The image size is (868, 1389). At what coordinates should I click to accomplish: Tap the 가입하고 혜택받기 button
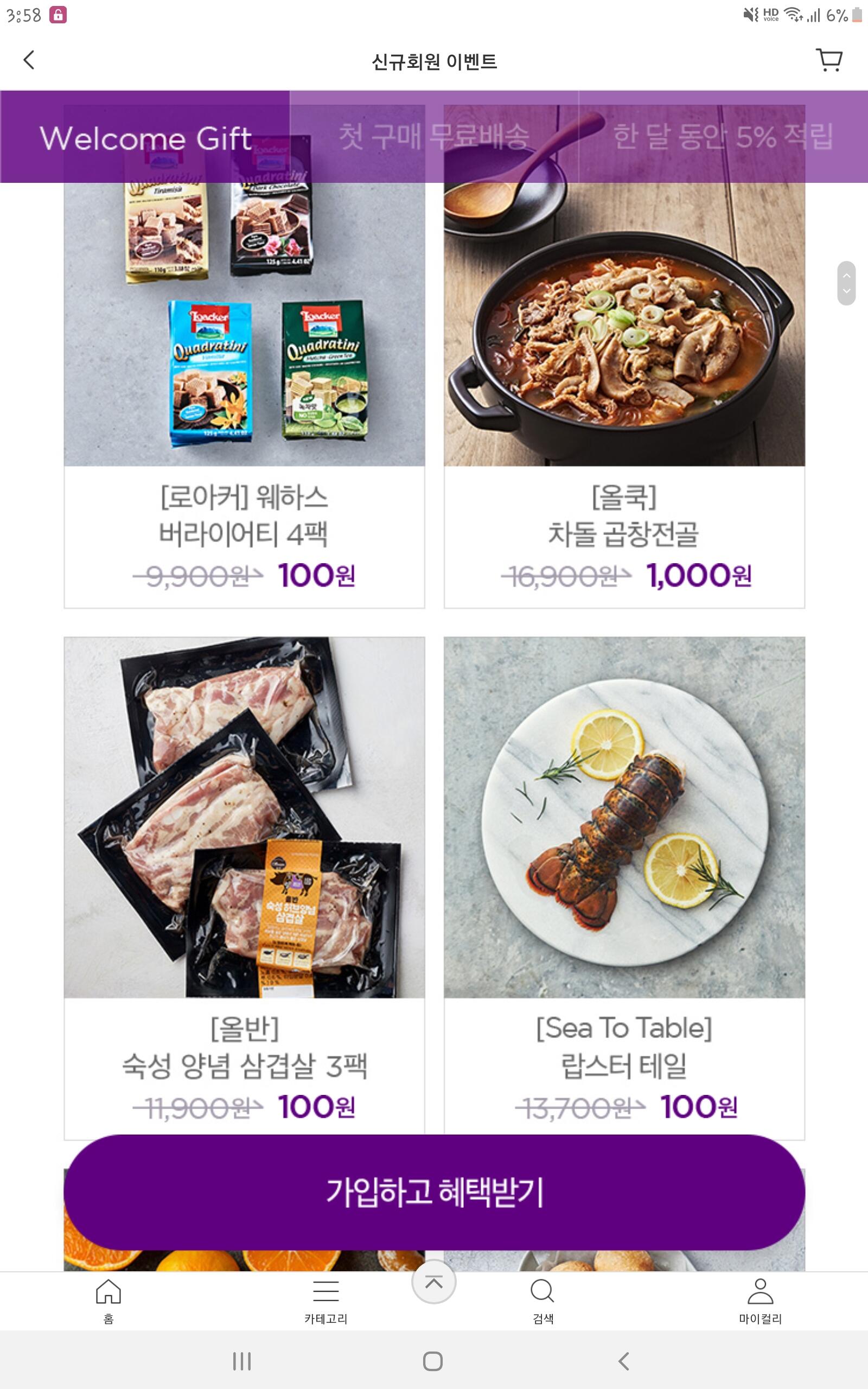434,1192
